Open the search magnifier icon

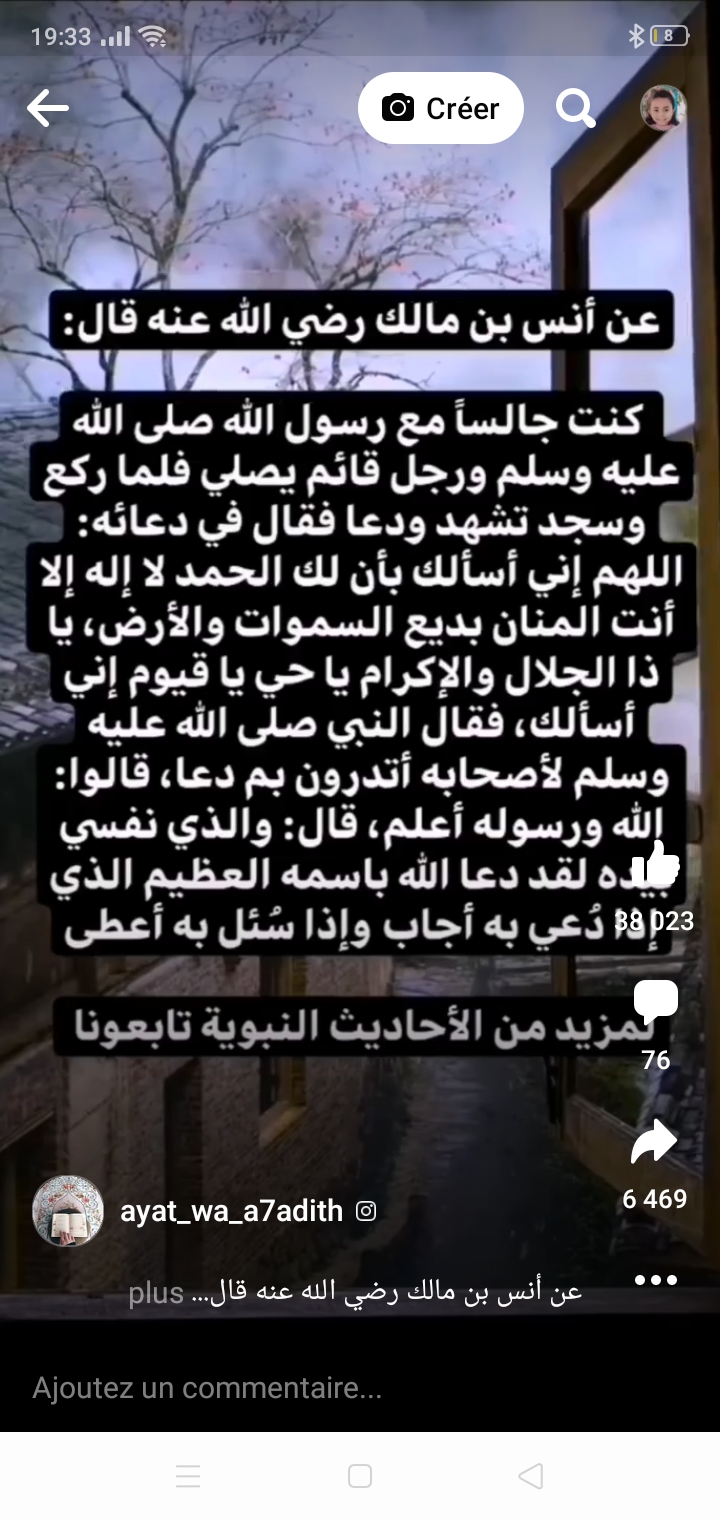[x=575, y=108]
